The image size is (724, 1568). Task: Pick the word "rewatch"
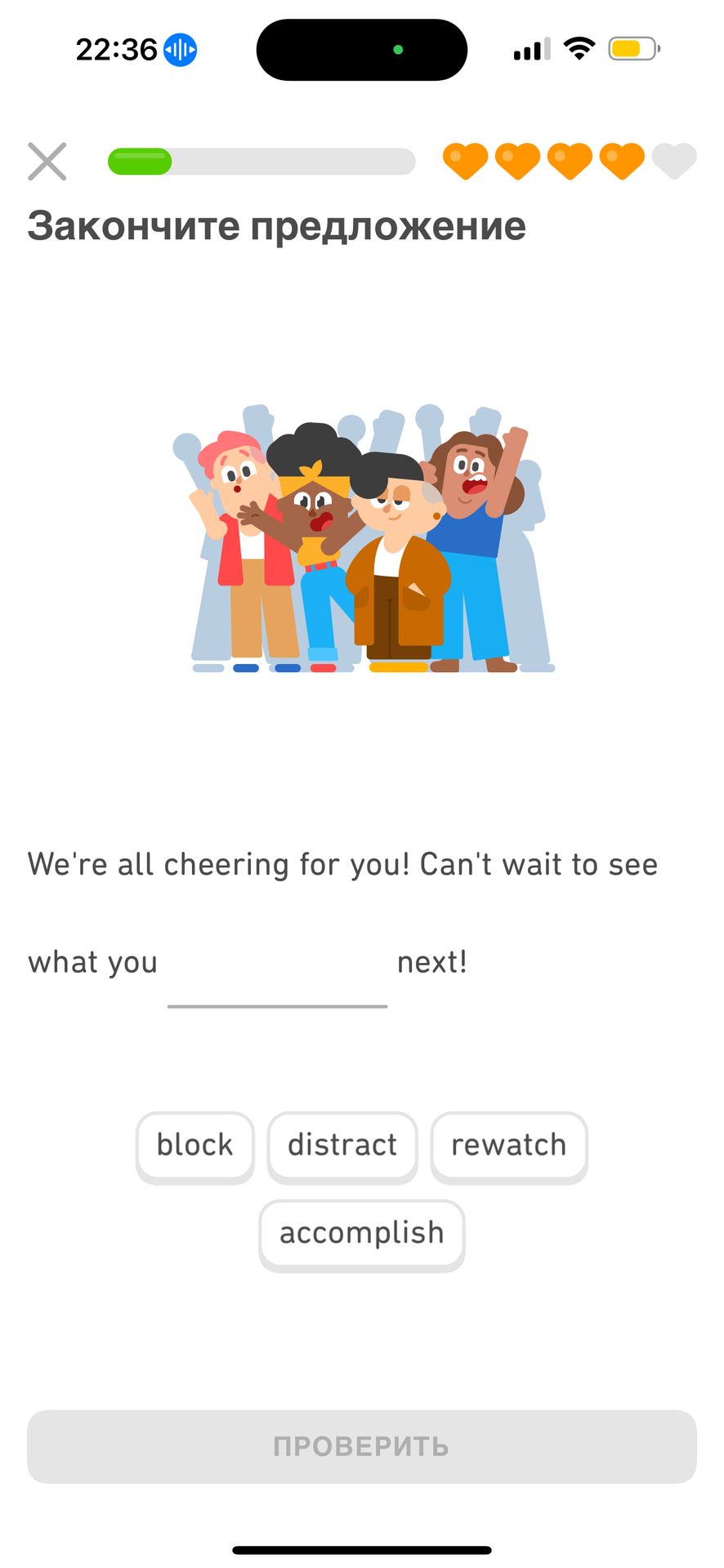508,1145
